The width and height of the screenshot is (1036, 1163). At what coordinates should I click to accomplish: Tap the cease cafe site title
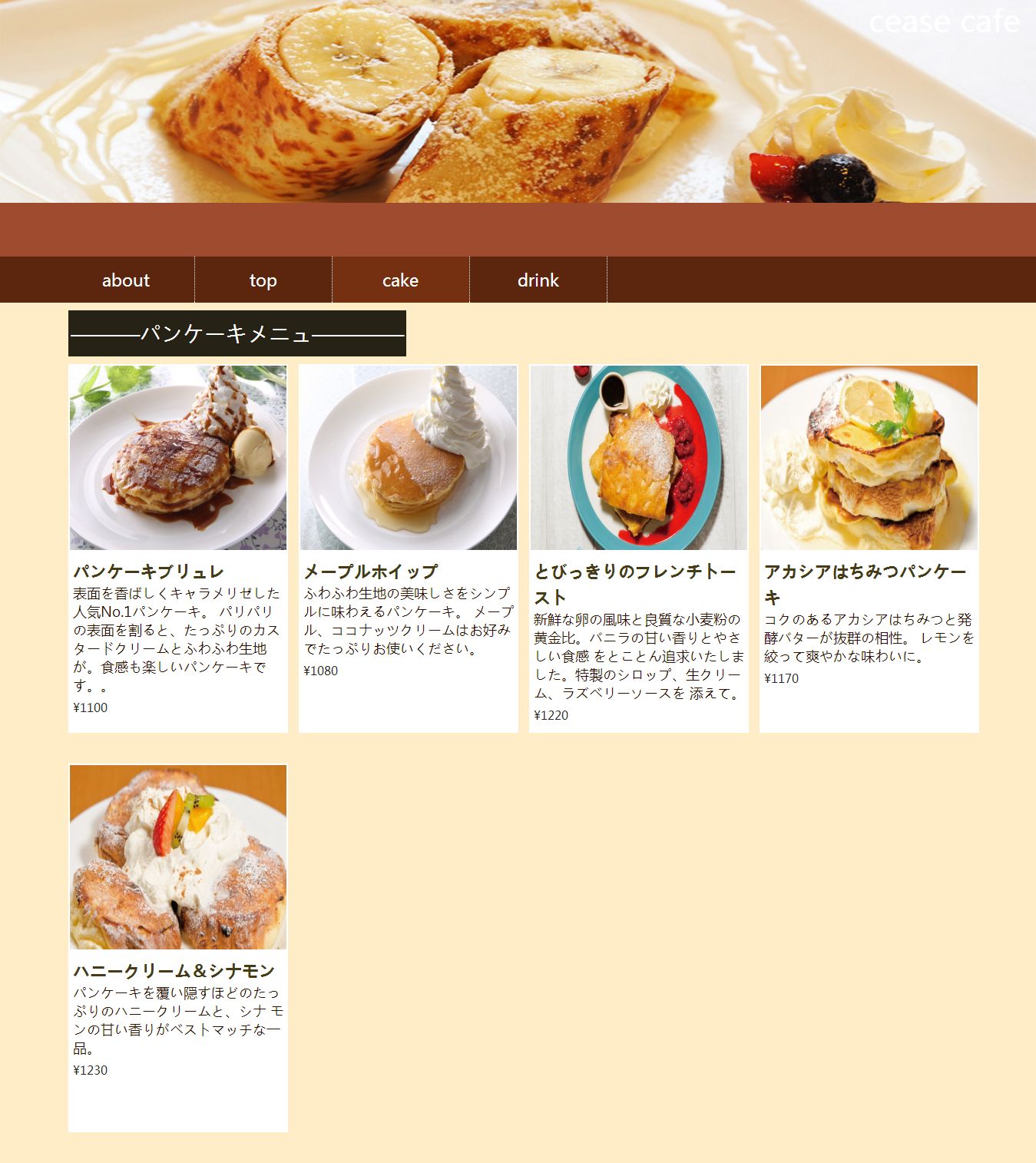pos(944,22)
